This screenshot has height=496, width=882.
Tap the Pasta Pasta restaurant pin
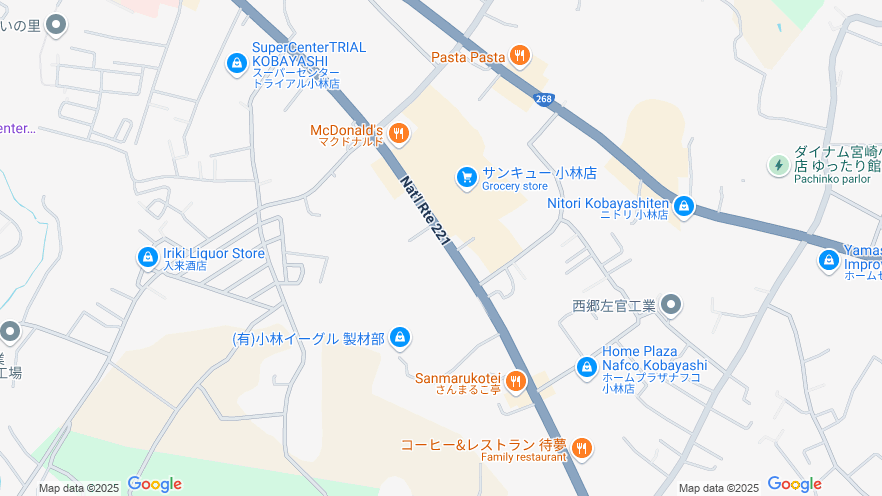click(x=519, y=56)
